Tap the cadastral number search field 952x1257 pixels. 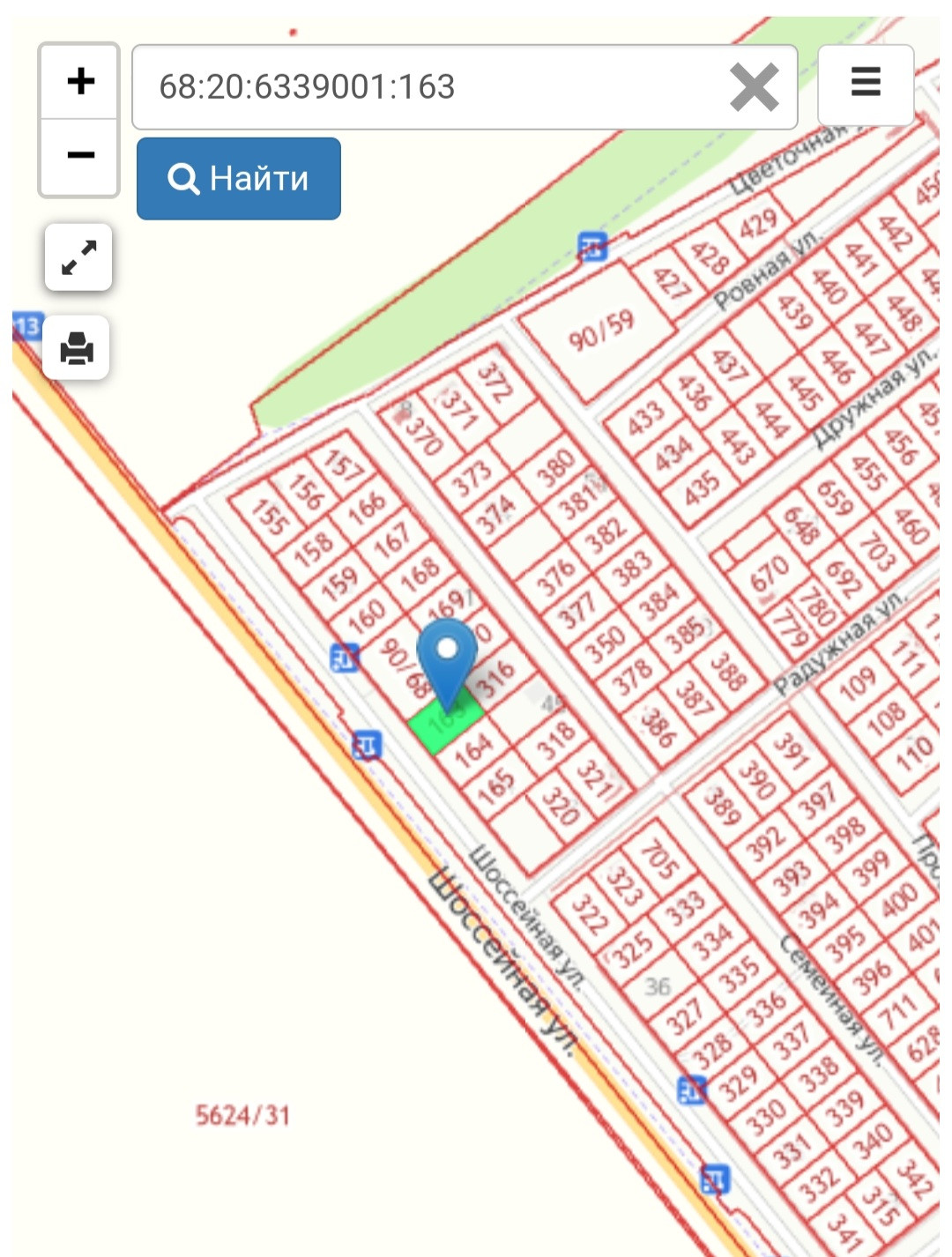pos(432,87)
